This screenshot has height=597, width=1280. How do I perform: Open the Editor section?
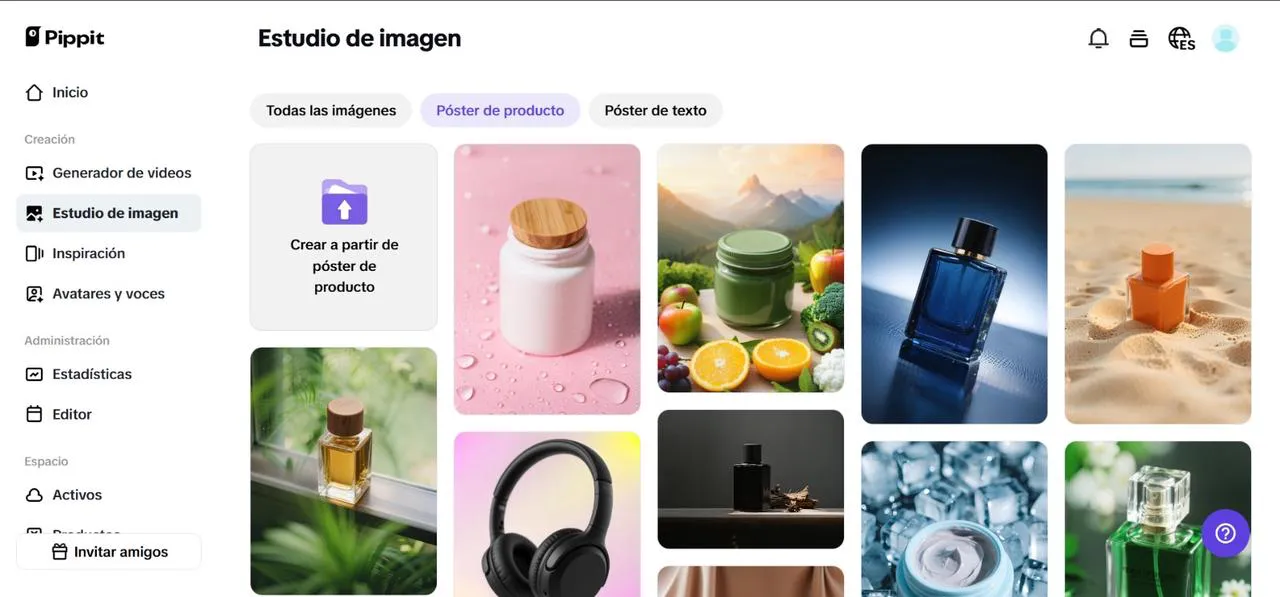click(72, 414)
